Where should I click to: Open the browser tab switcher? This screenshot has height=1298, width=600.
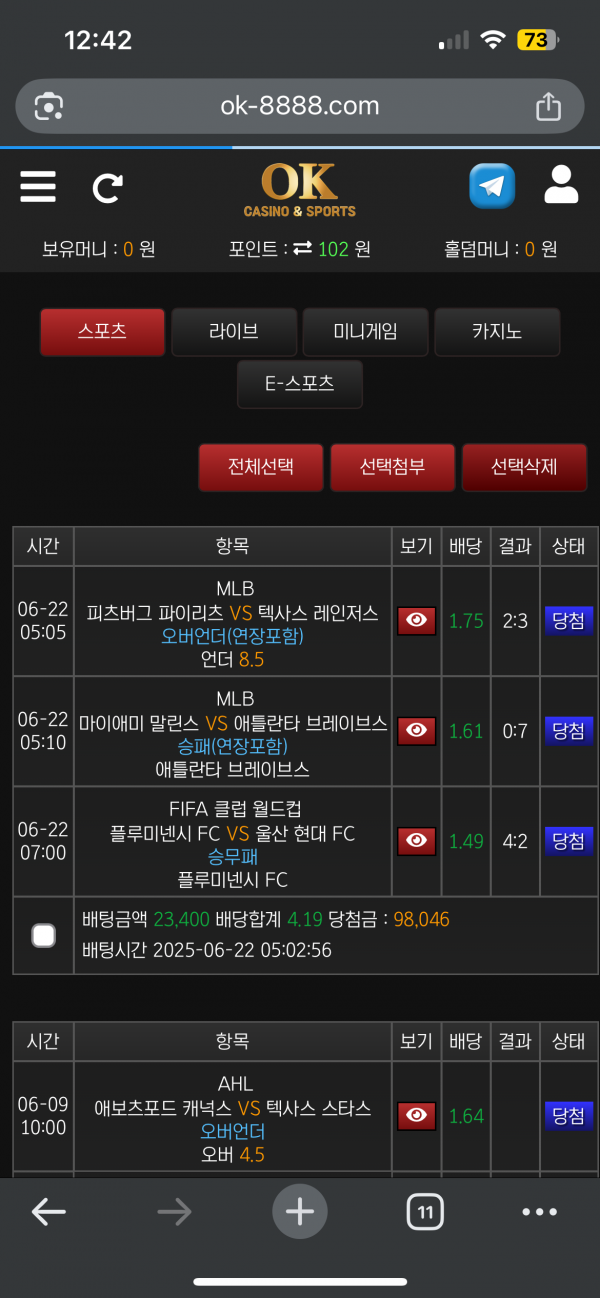[425, 1212]
